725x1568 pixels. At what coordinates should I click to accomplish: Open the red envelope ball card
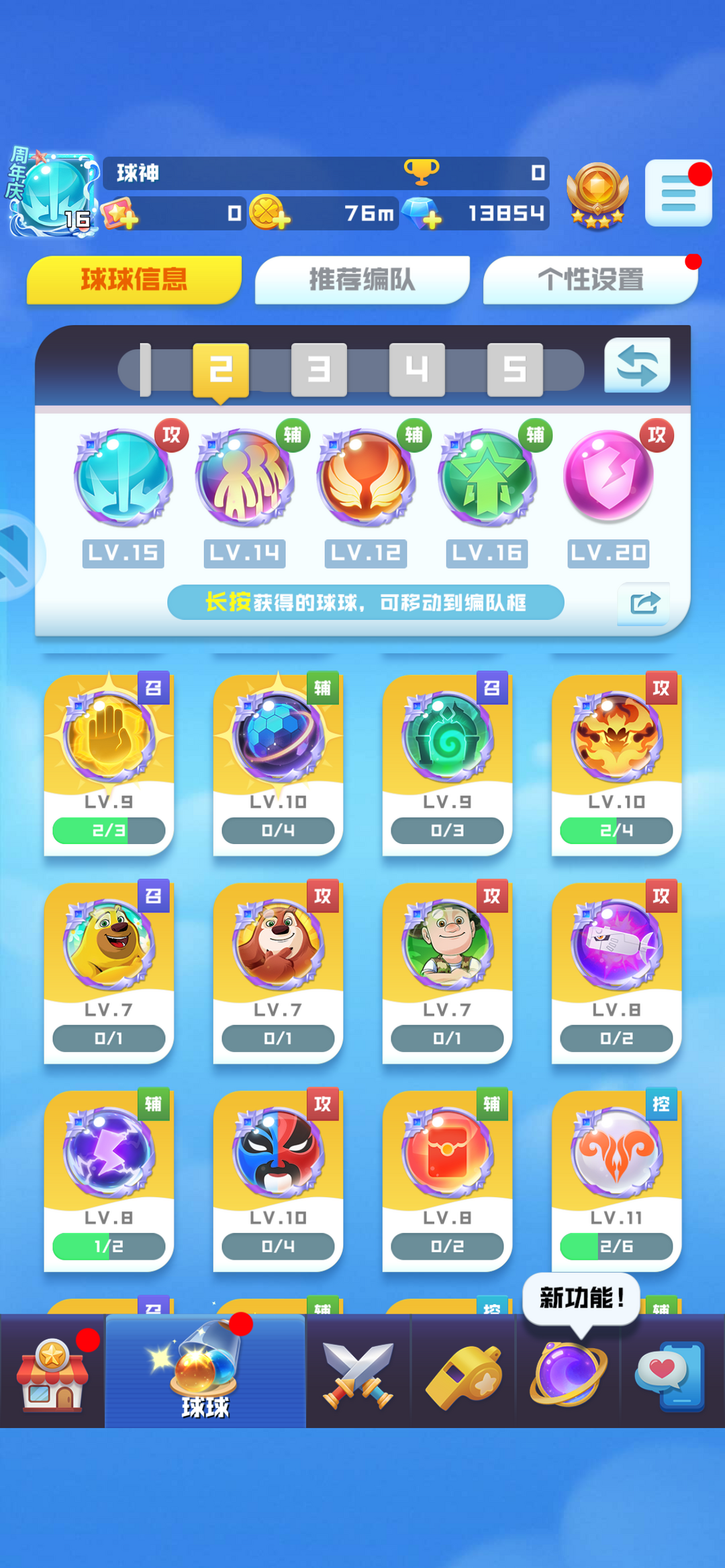tap(447, 1180)
